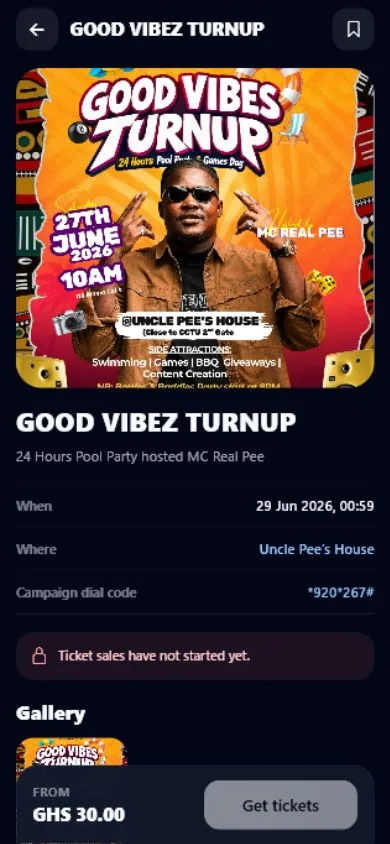Go back using the arrow icon

(37, 30)
